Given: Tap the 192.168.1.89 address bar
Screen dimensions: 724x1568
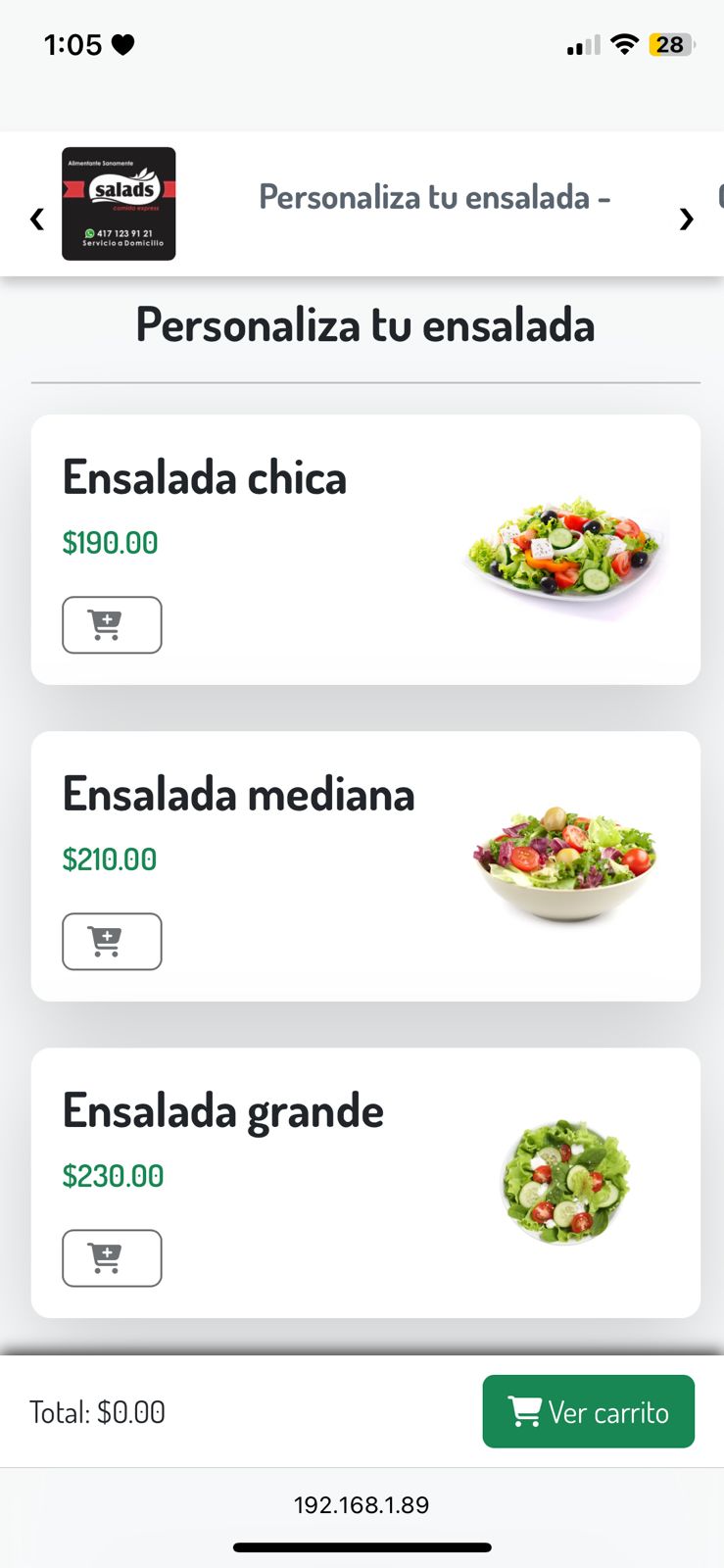Looking at the screenshot, I should [362, 1505].
